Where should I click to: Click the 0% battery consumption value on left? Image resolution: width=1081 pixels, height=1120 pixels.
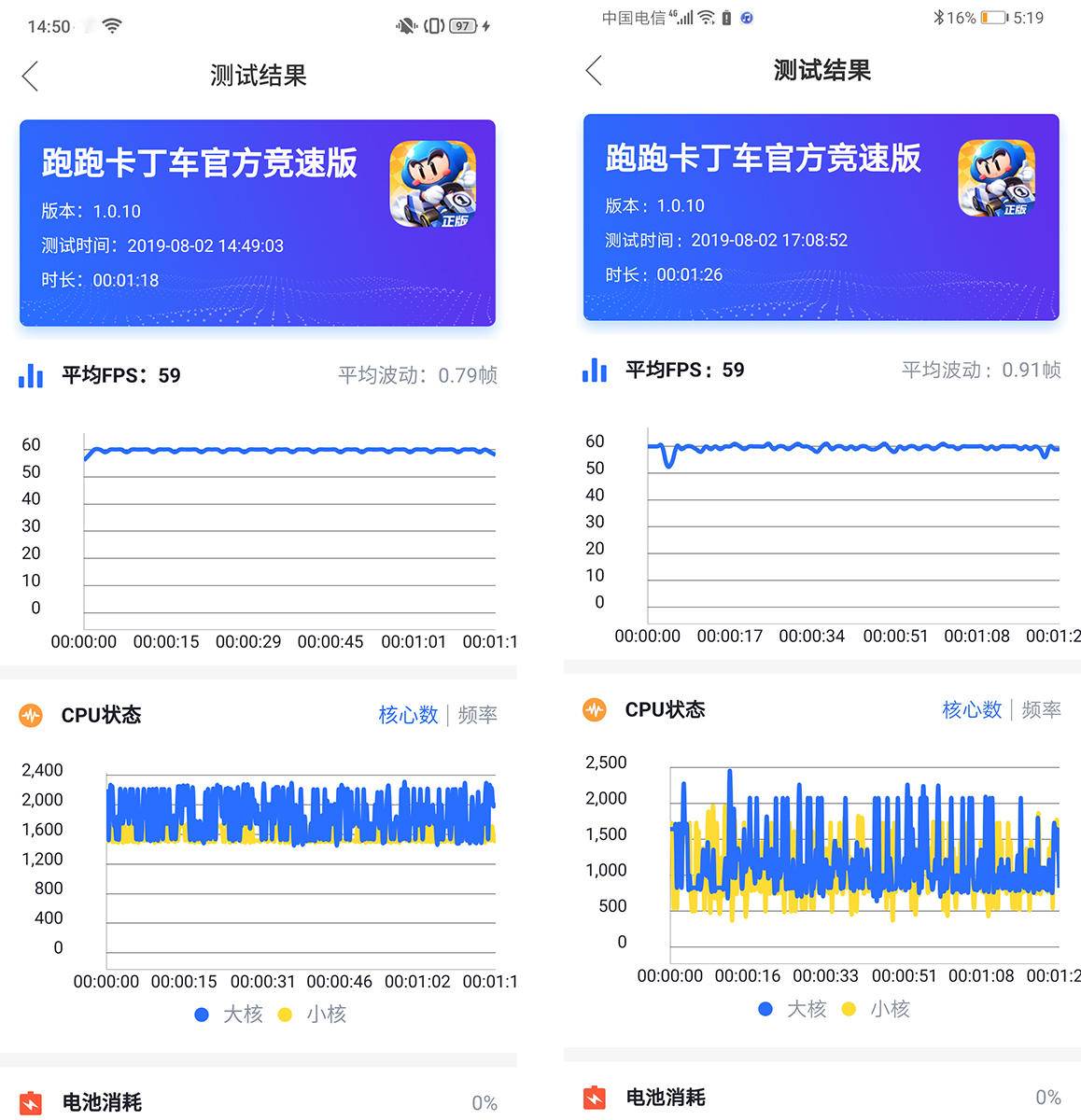point(484,1102)
